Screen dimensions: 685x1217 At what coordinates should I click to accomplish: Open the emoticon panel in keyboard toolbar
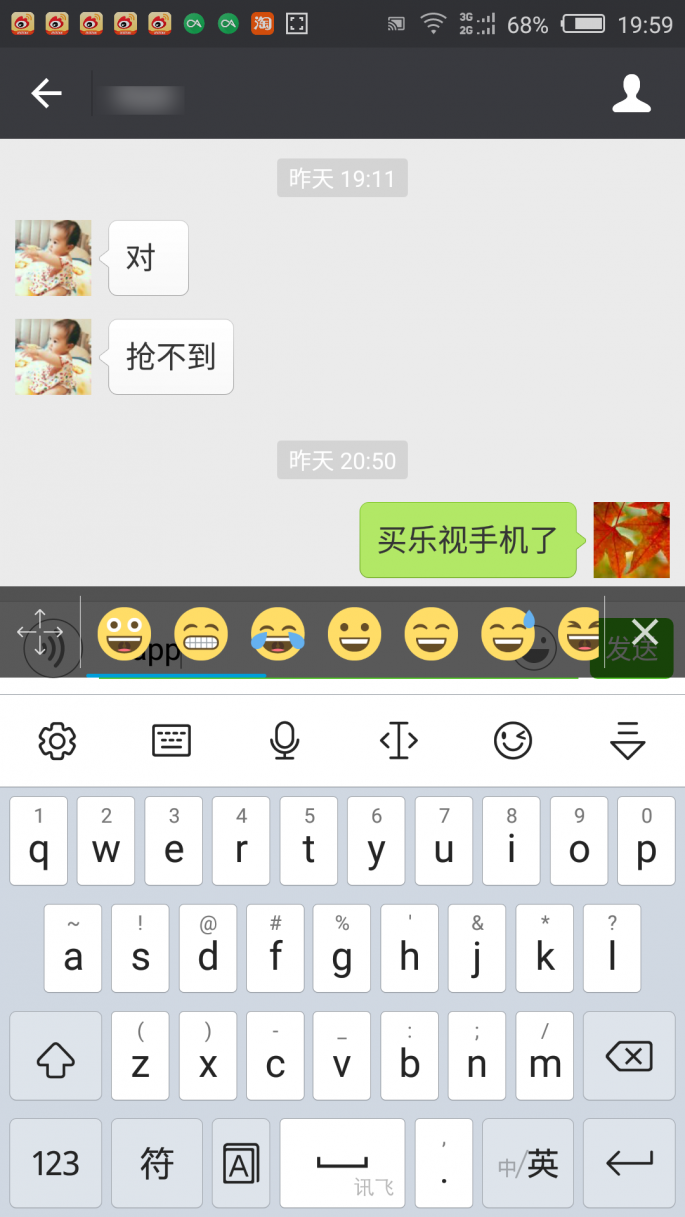click(513, 741)
